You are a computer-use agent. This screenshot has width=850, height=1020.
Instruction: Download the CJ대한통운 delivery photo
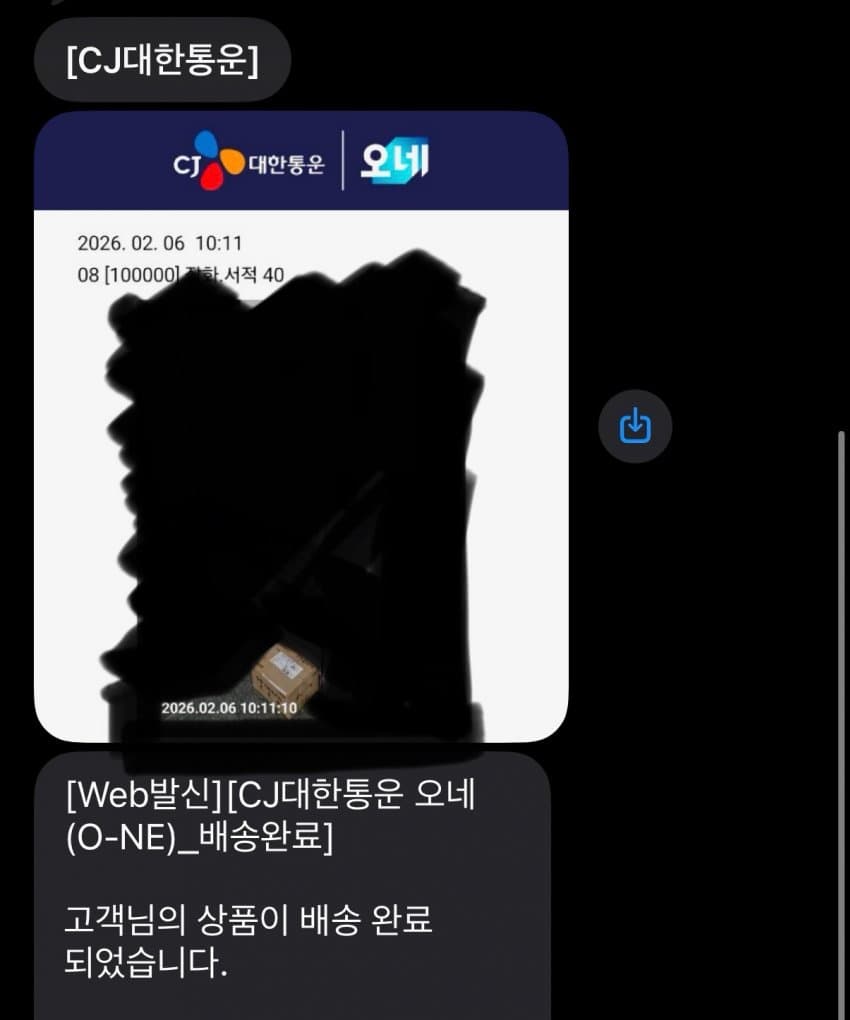click(x=635, y=427)
